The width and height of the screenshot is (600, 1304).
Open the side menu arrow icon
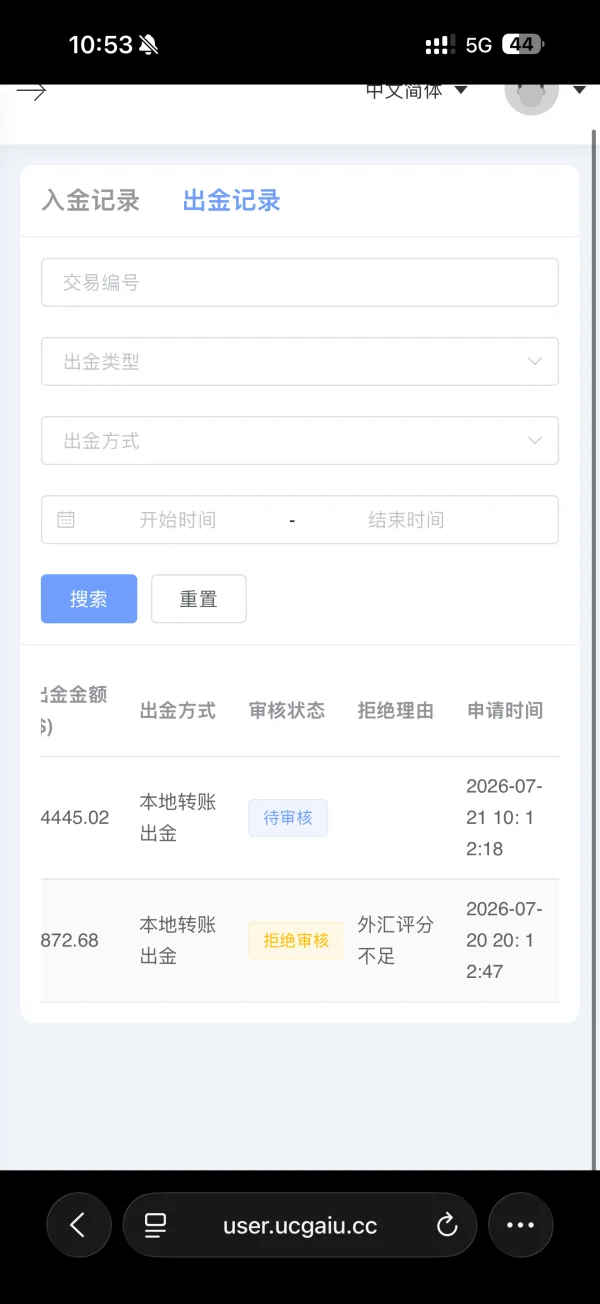click(x=31, y=91)
